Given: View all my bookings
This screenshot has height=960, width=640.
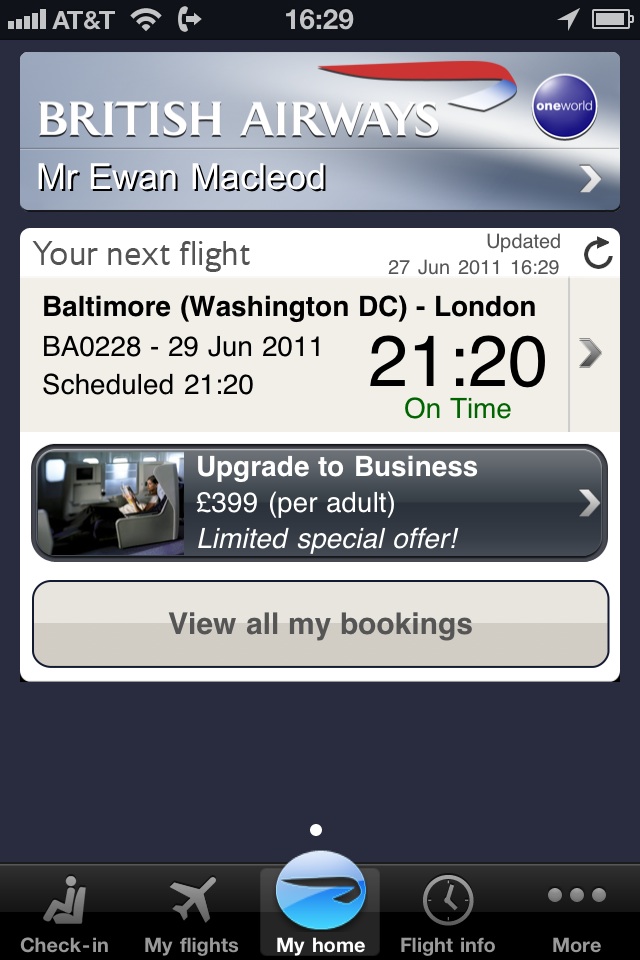Looking at the screenshot, I should pos(320,624).
